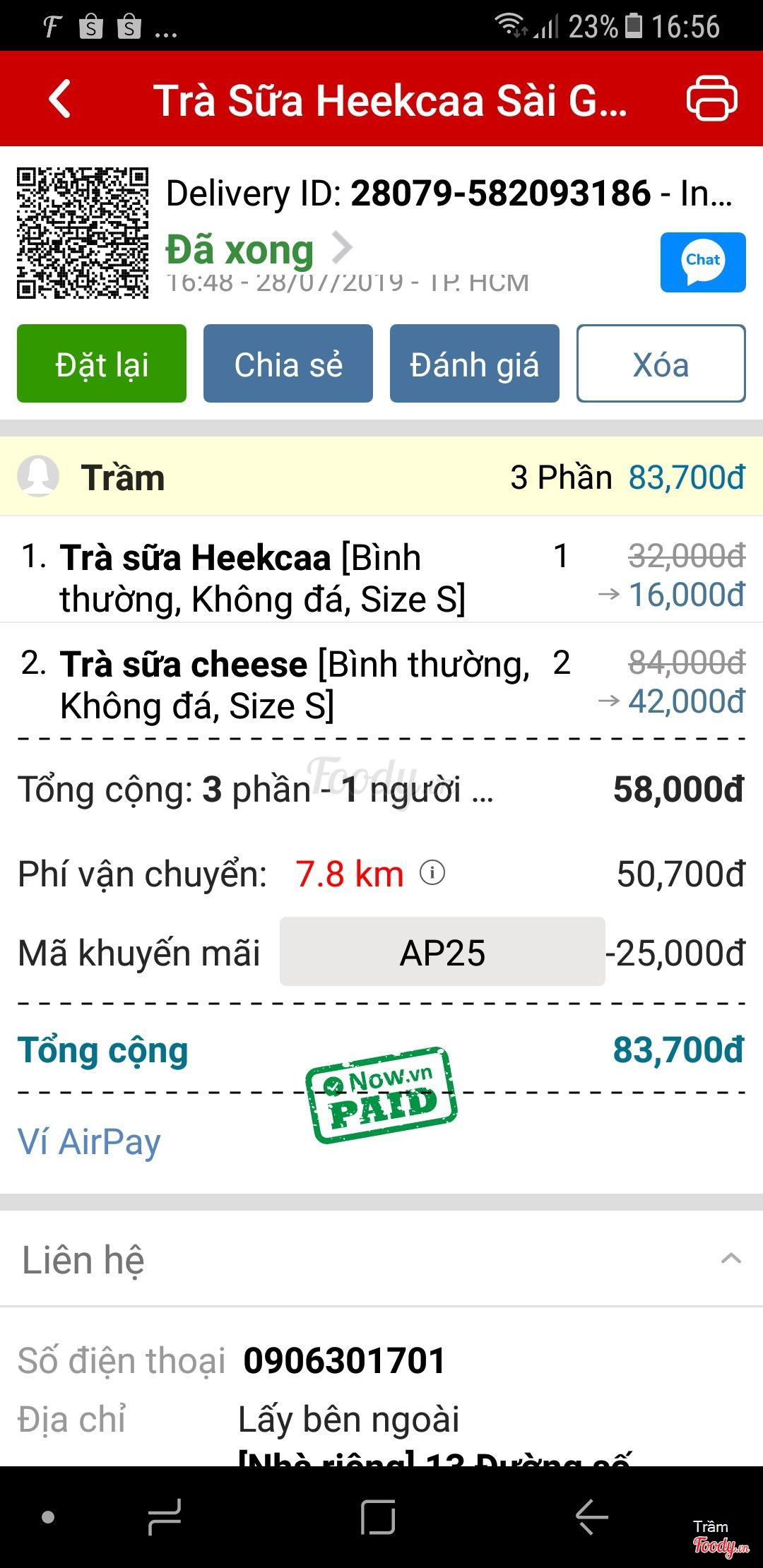Image resolution: width=763 pixels, height=1568 pixels.
Task: Tap Đặt lại to reorder
Action: [x=102, y=364]
